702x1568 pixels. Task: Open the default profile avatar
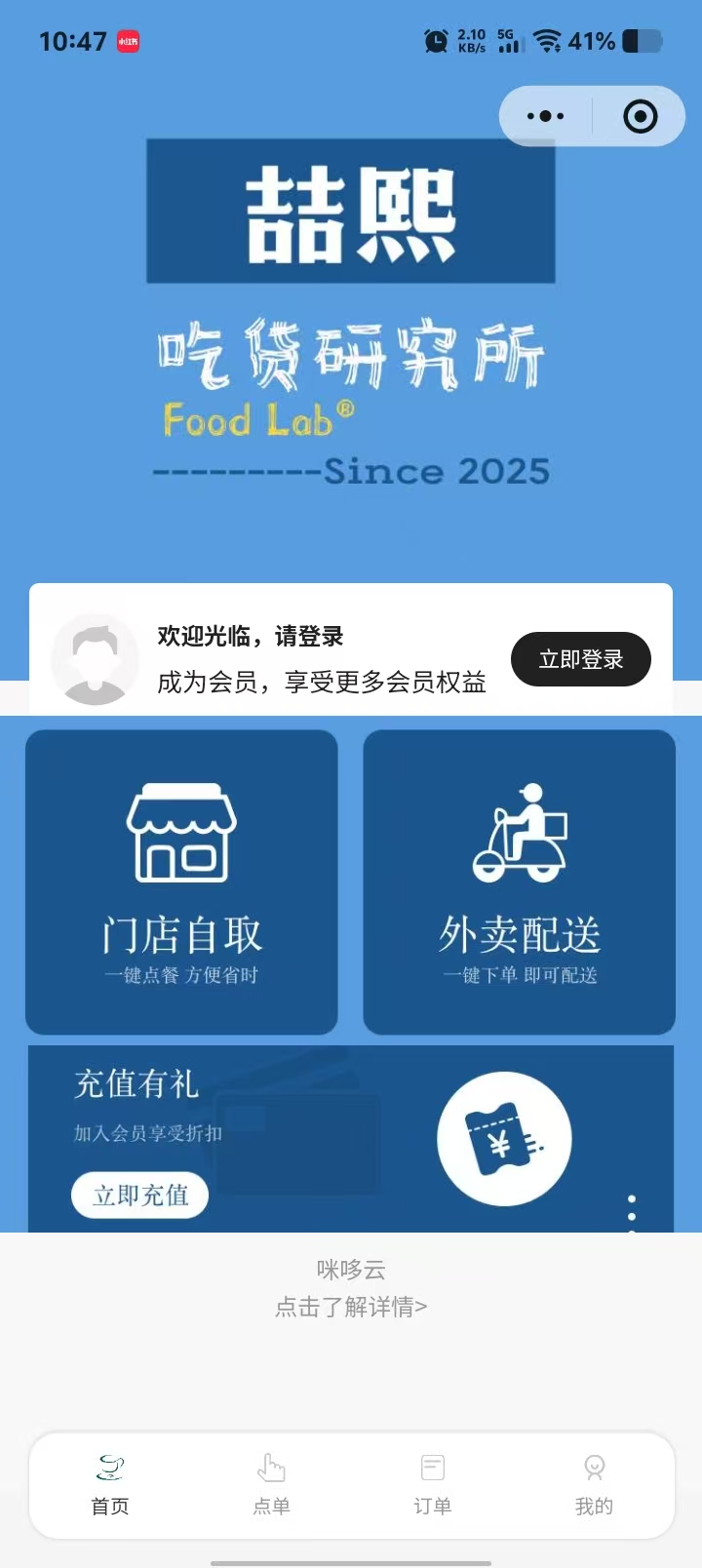pos(95,660)
